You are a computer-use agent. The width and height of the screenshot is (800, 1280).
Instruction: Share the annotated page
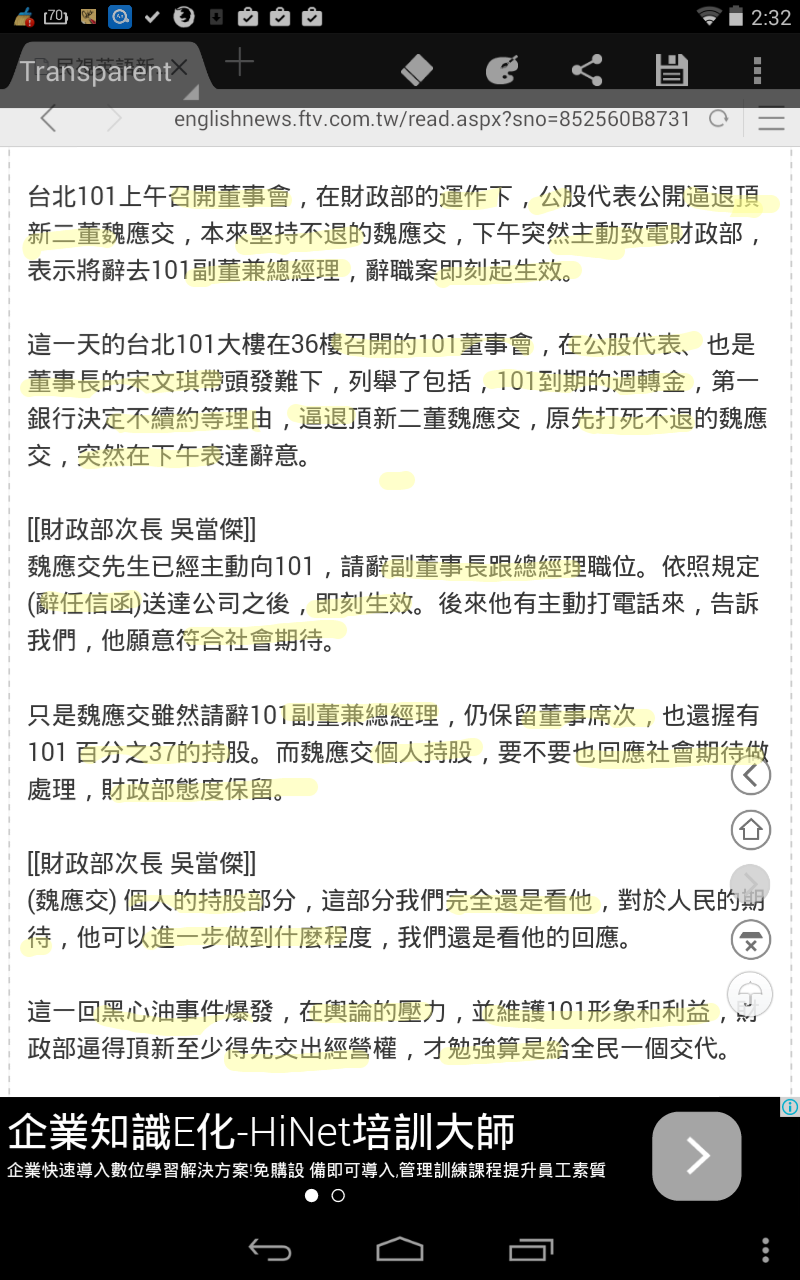(587, 70)
